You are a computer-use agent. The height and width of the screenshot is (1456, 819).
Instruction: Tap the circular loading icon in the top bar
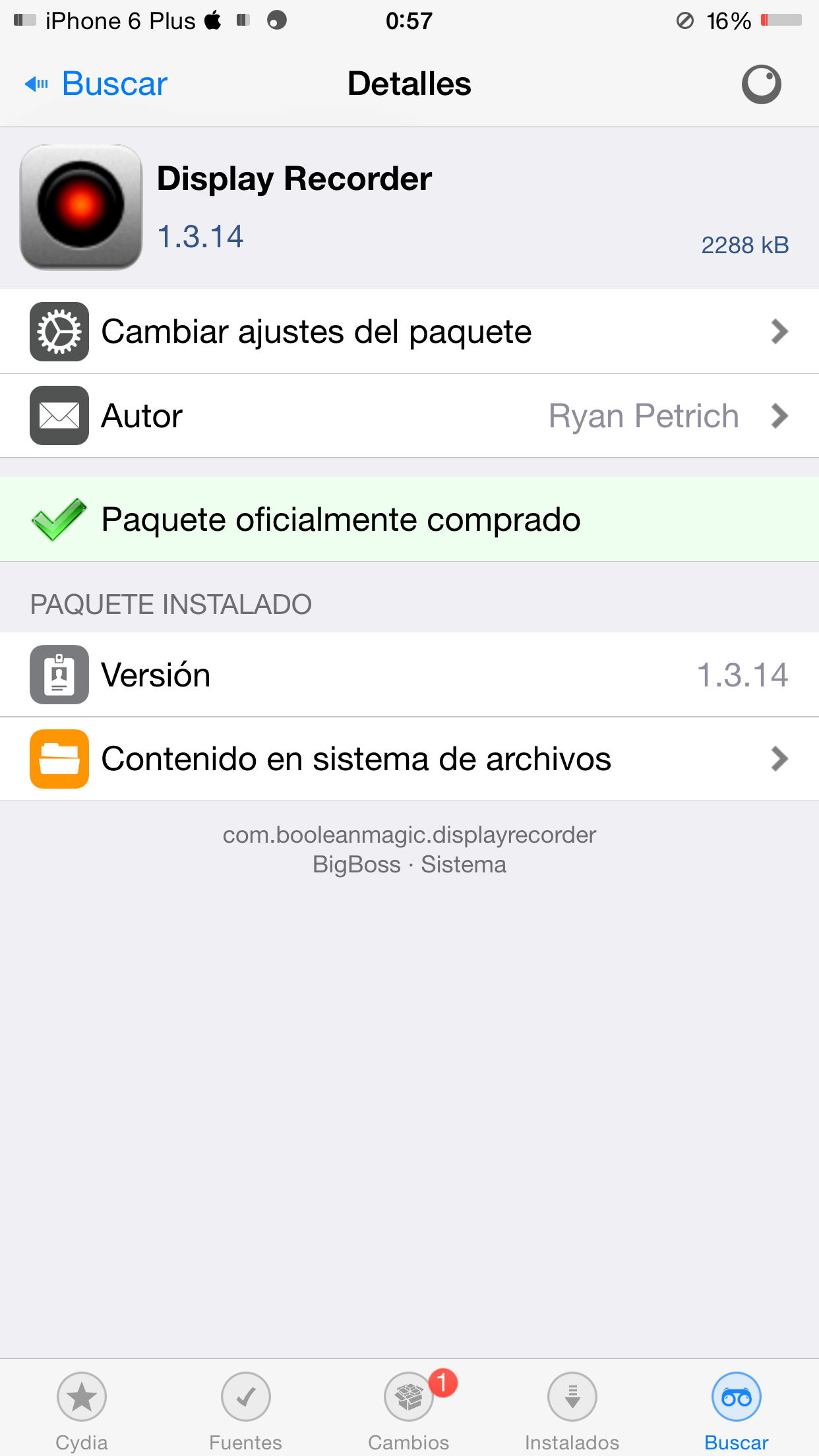pos(761,84)
